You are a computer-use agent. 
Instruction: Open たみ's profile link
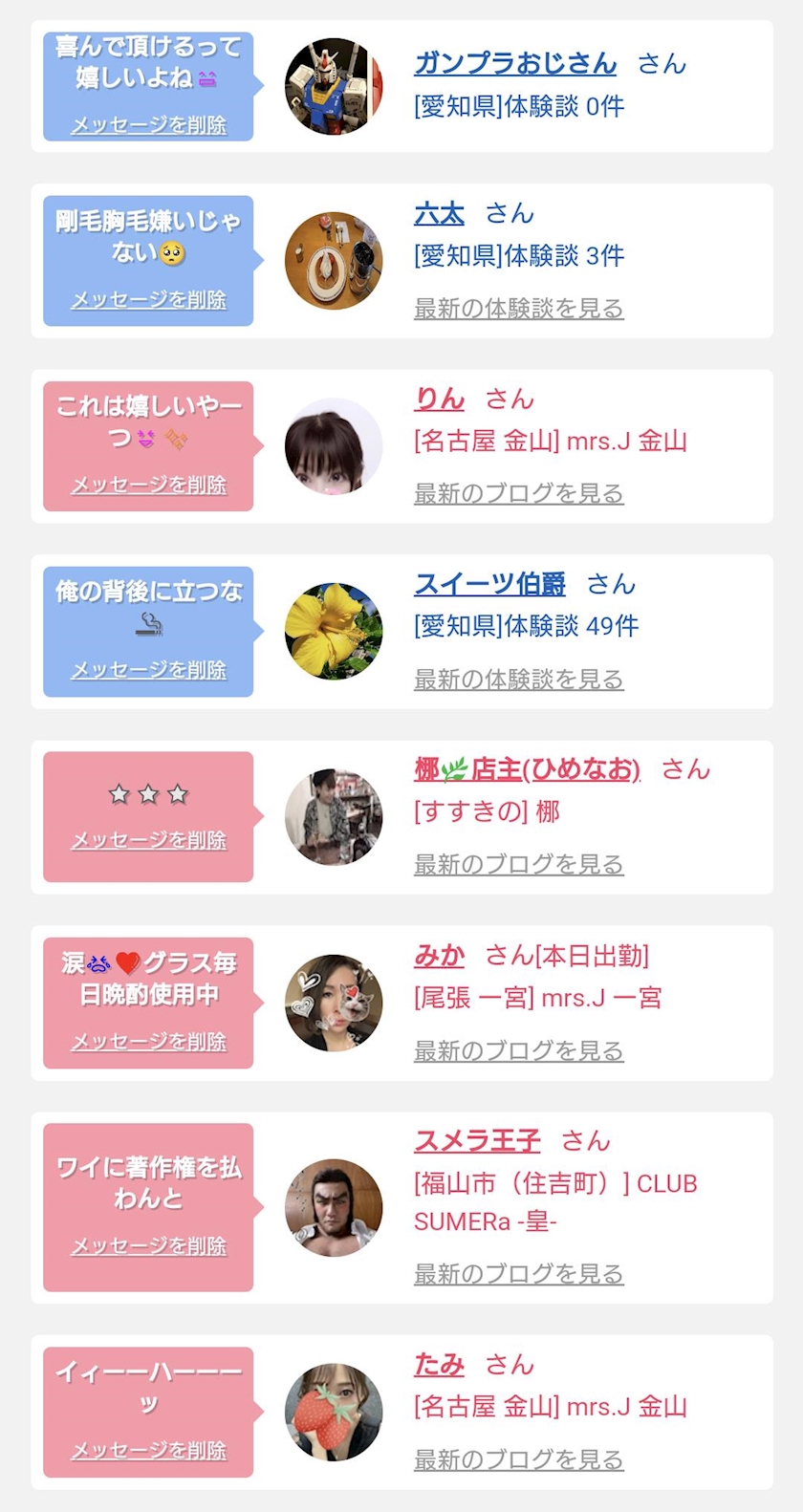point(439,1364)
